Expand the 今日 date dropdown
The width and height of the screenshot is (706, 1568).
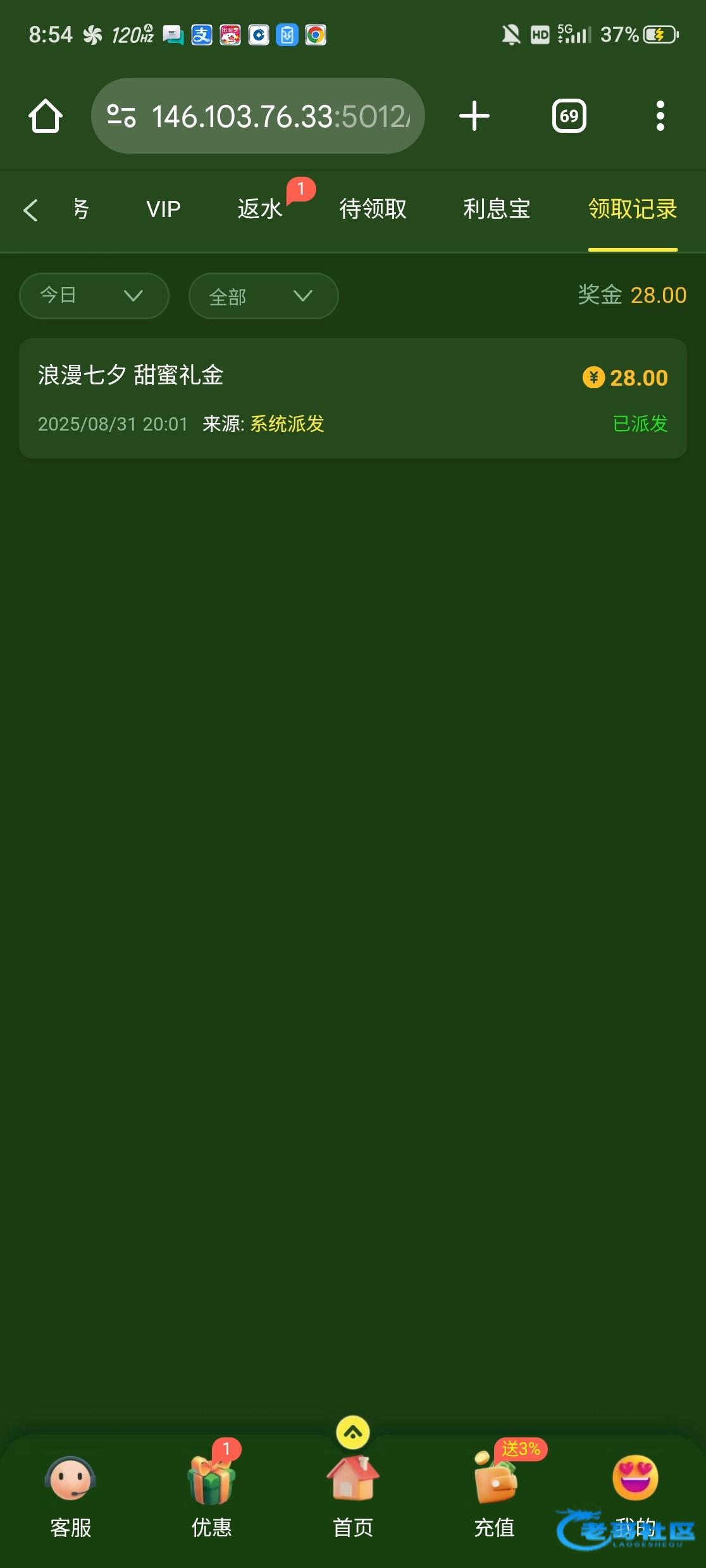coord(94,295)
